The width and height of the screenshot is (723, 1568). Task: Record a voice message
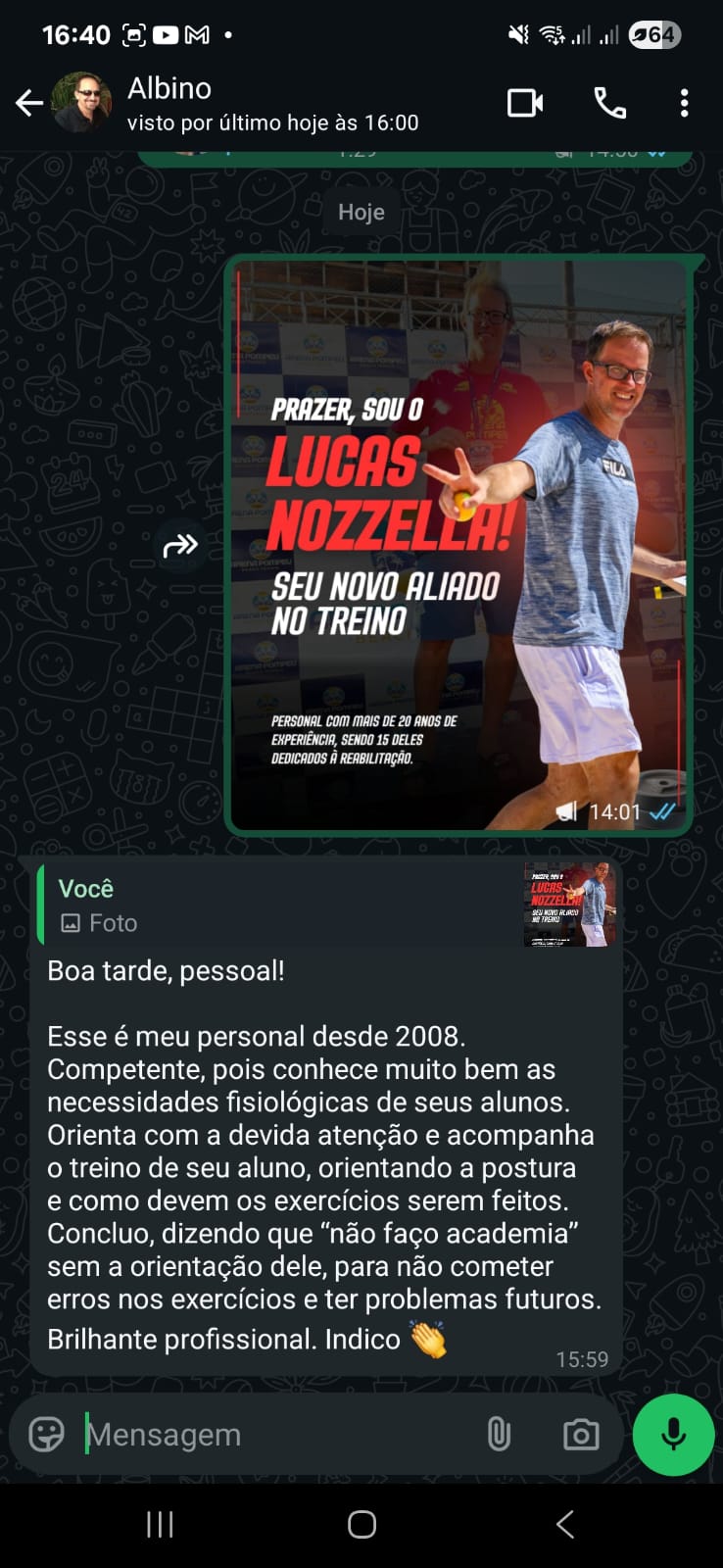coord(673,1435)
